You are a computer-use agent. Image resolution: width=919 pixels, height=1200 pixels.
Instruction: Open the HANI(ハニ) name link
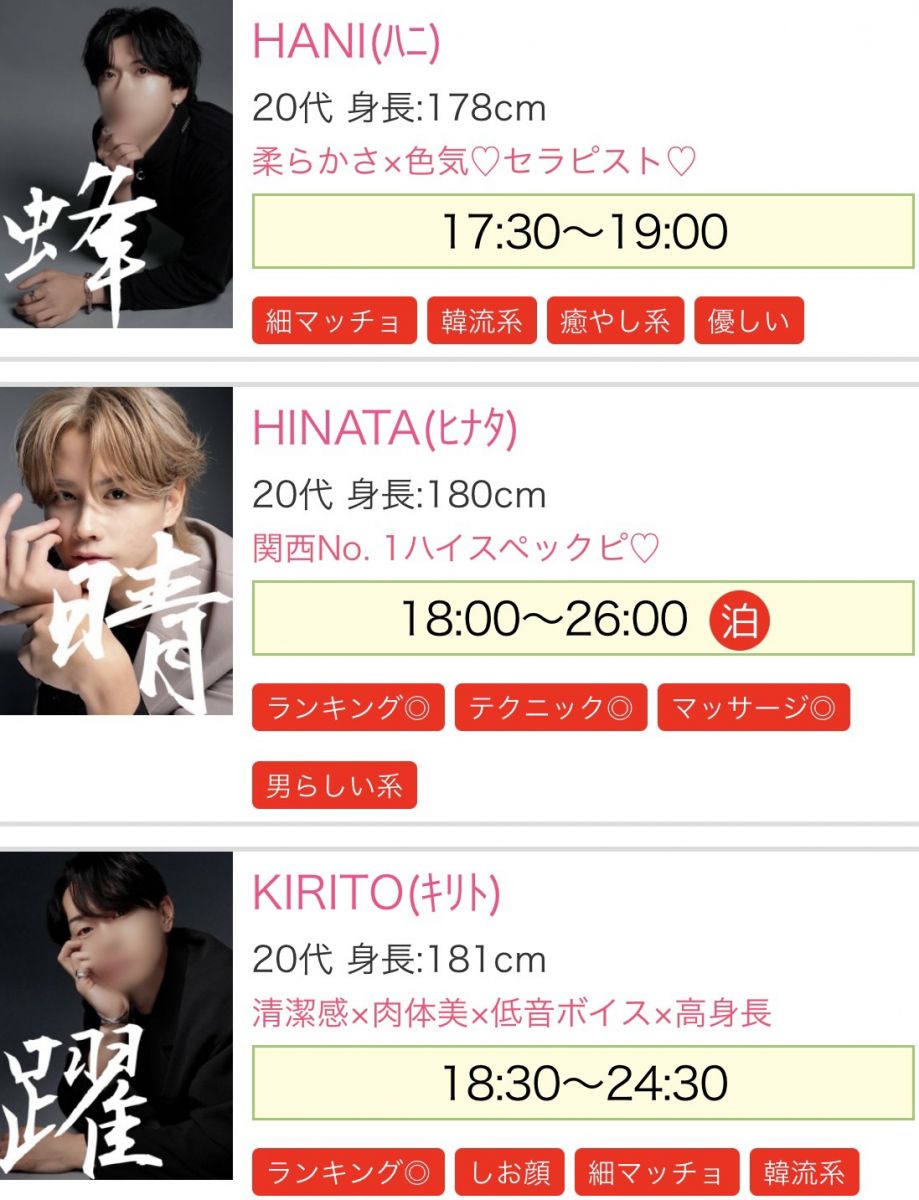(x=346, y=42)
